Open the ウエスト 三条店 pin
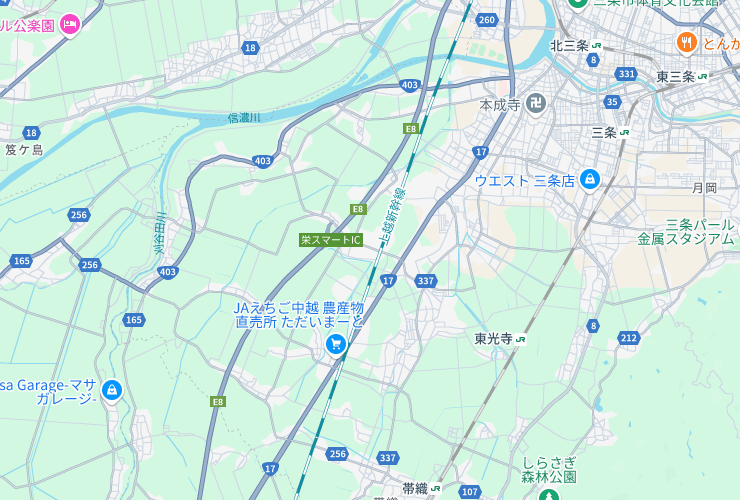 pyautogui.click(x=590, y=179)
